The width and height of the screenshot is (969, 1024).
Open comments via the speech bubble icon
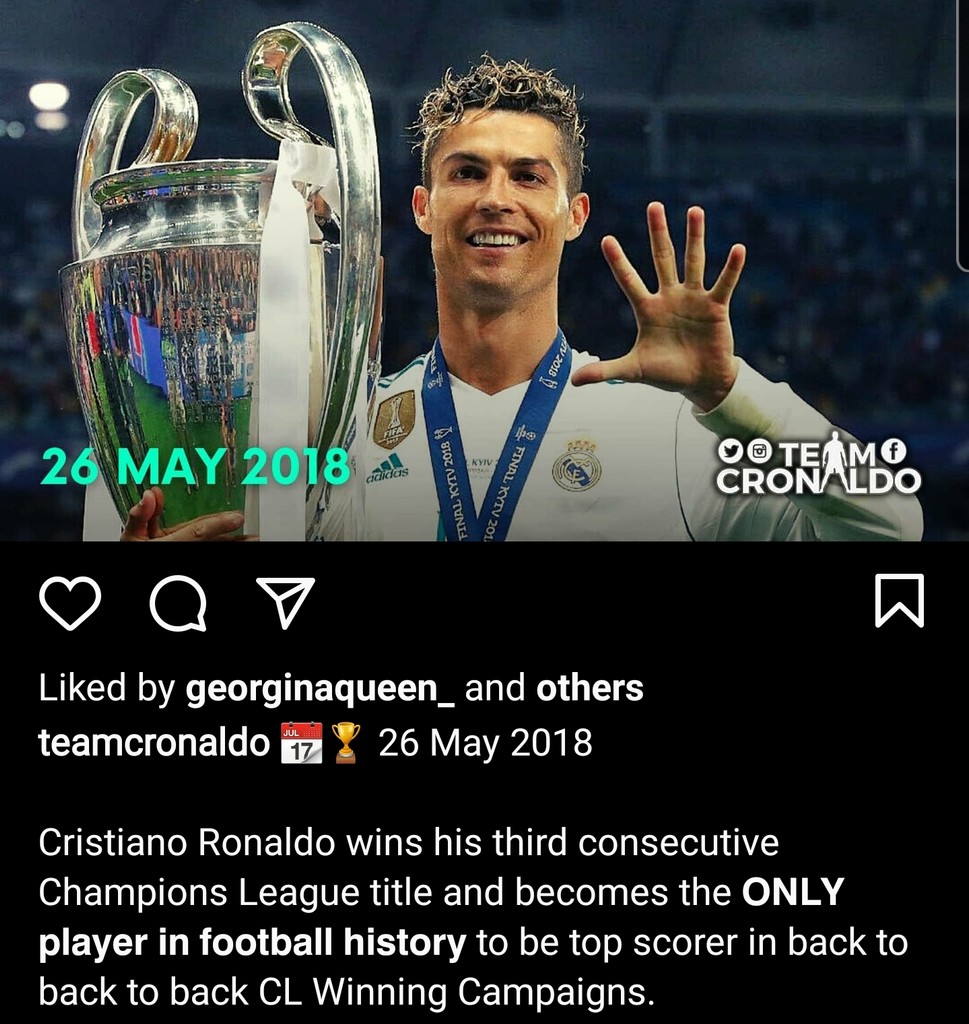[x=180, y=600]
